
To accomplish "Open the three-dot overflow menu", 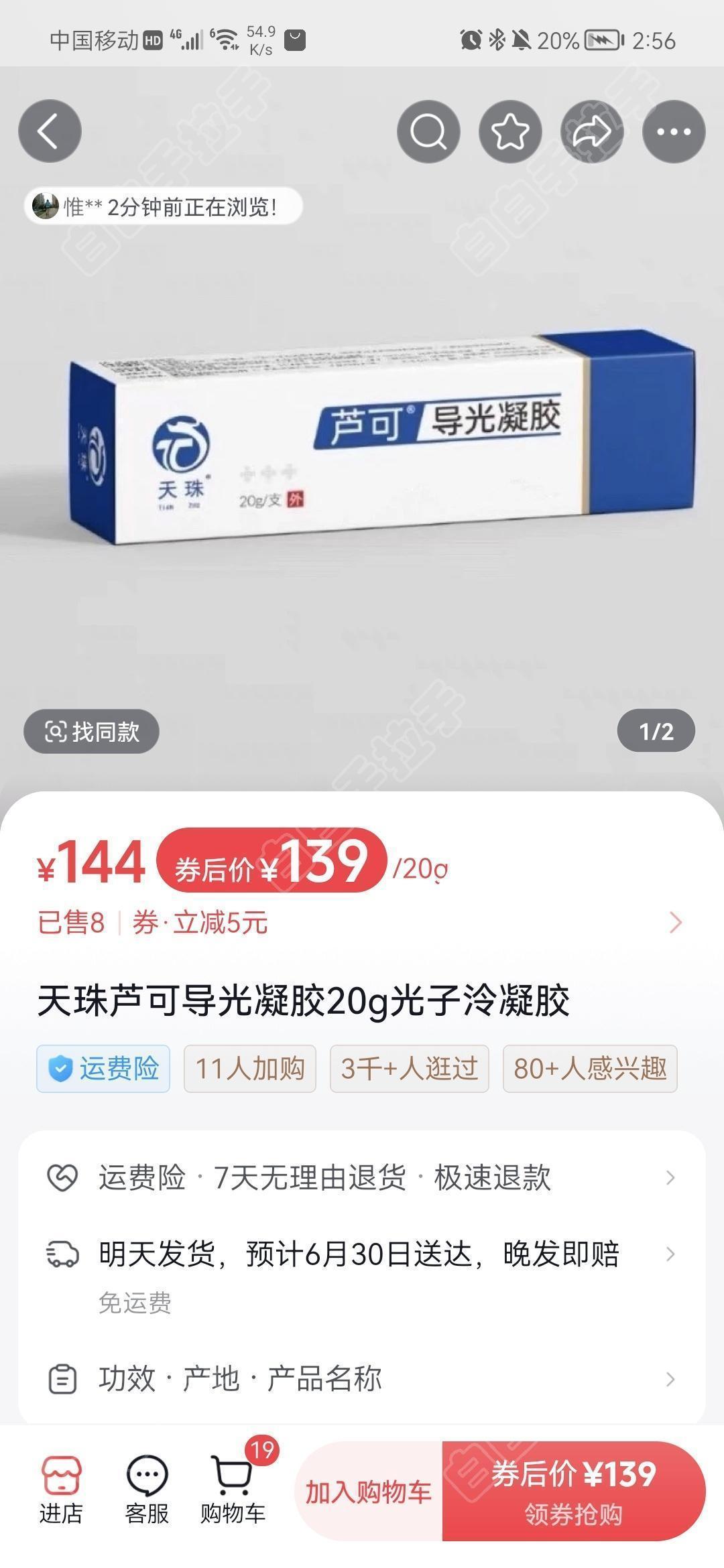I will 674,131.
